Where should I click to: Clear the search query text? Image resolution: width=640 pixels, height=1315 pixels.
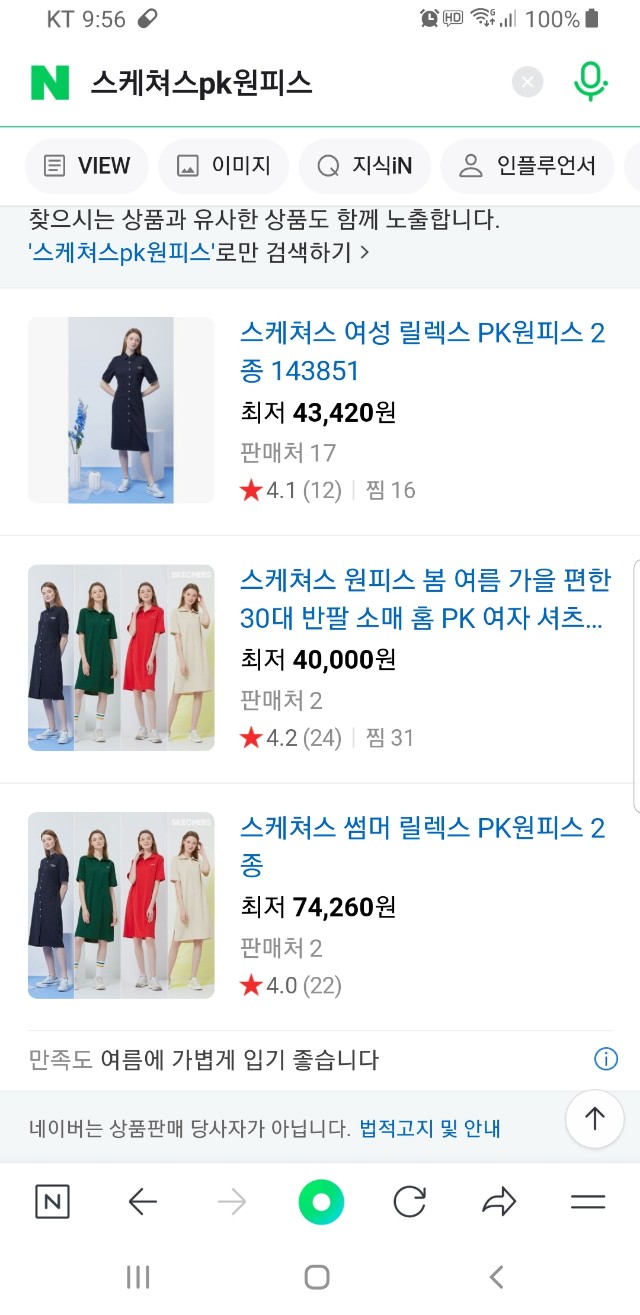click(528, 82)
